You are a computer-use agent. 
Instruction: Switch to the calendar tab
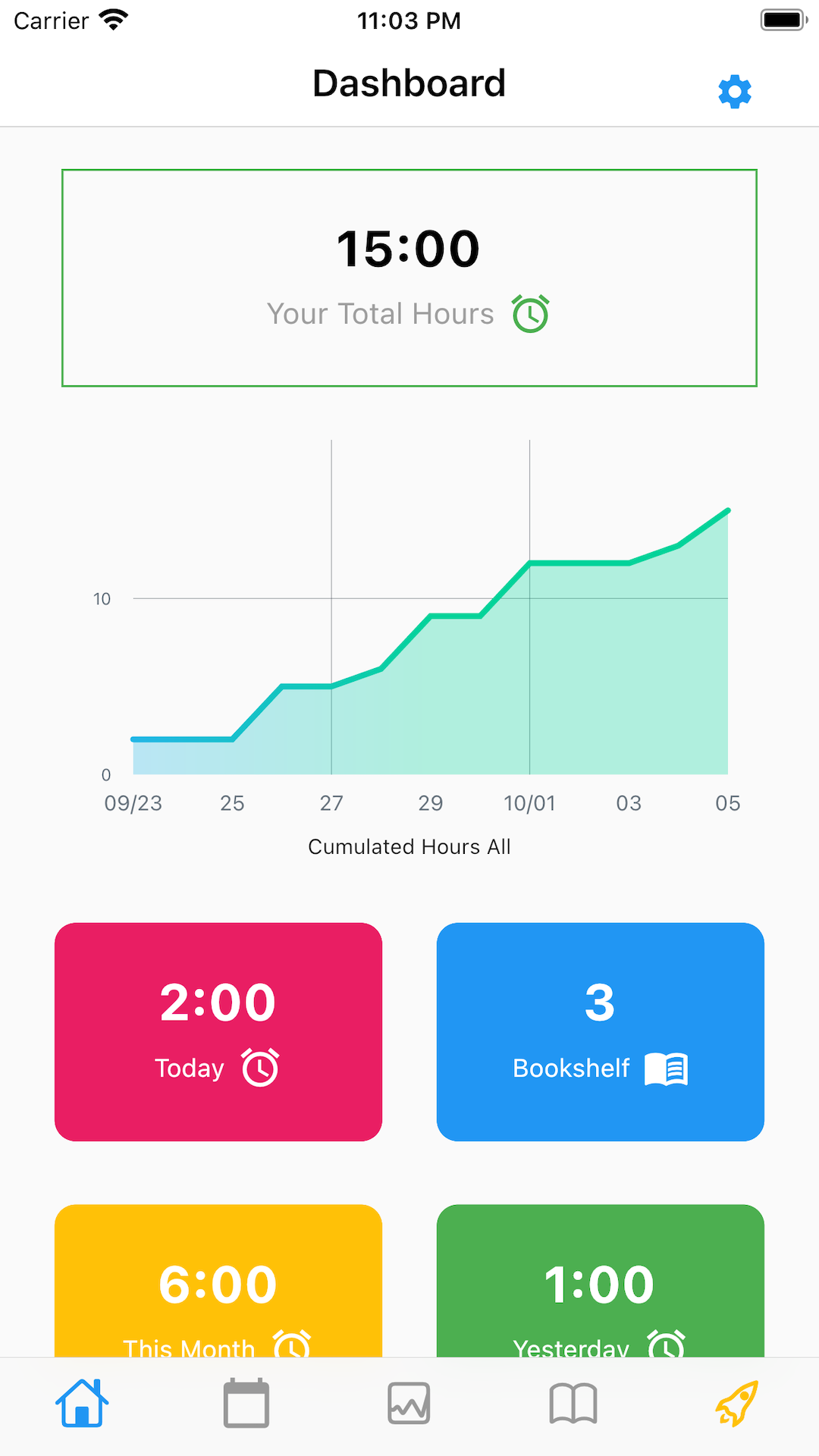pos(246,1403)
